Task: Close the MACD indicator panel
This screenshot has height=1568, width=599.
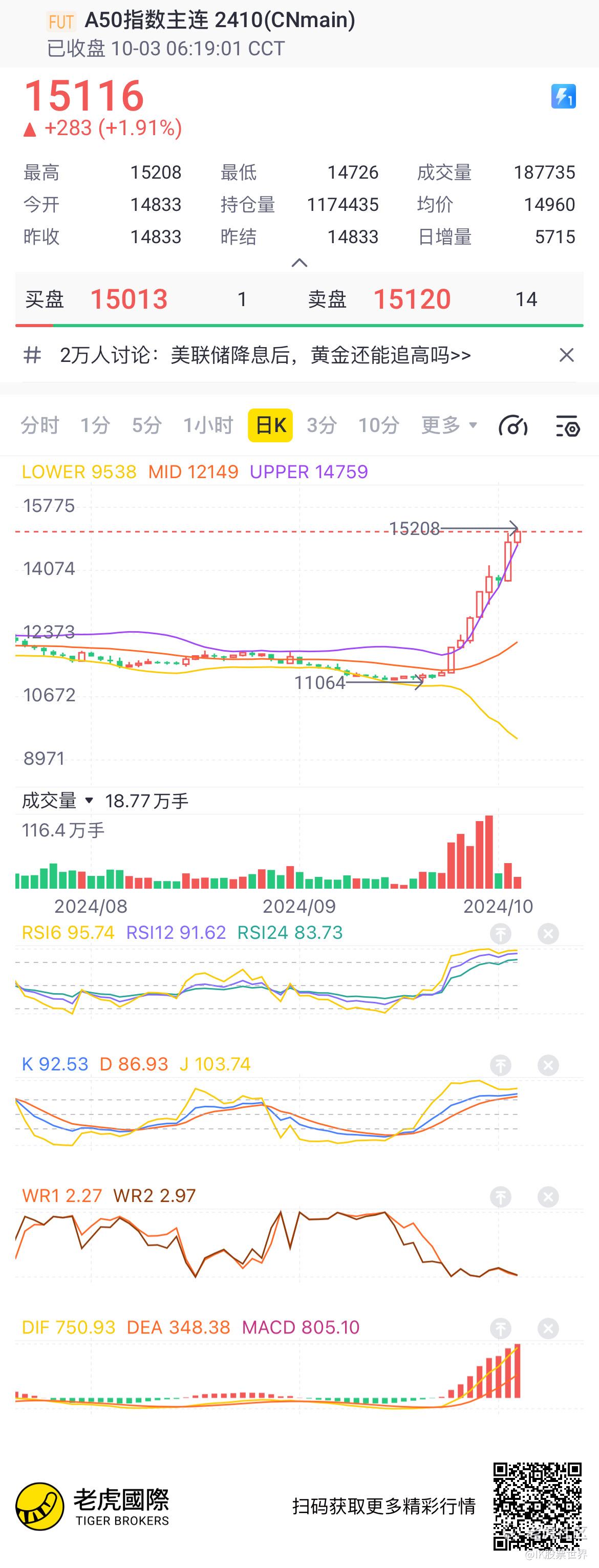Action: (x=548, y=1328)
